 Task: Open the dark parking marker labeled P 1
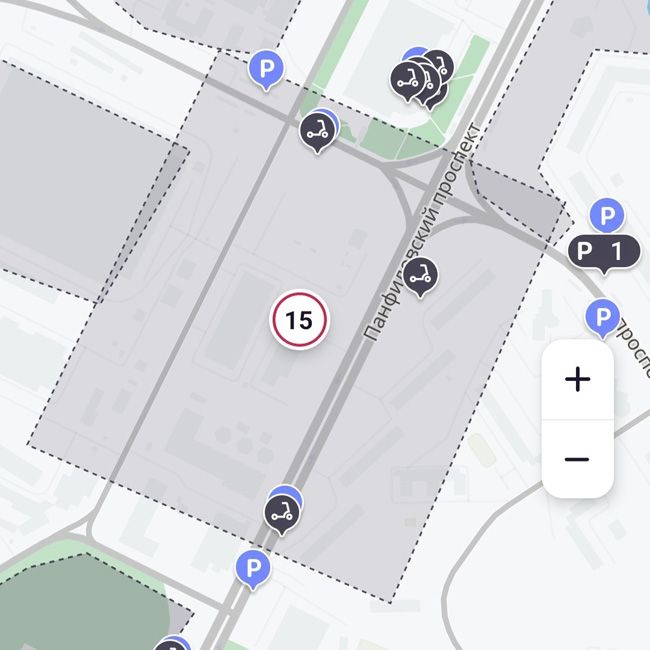click(603, 252)
